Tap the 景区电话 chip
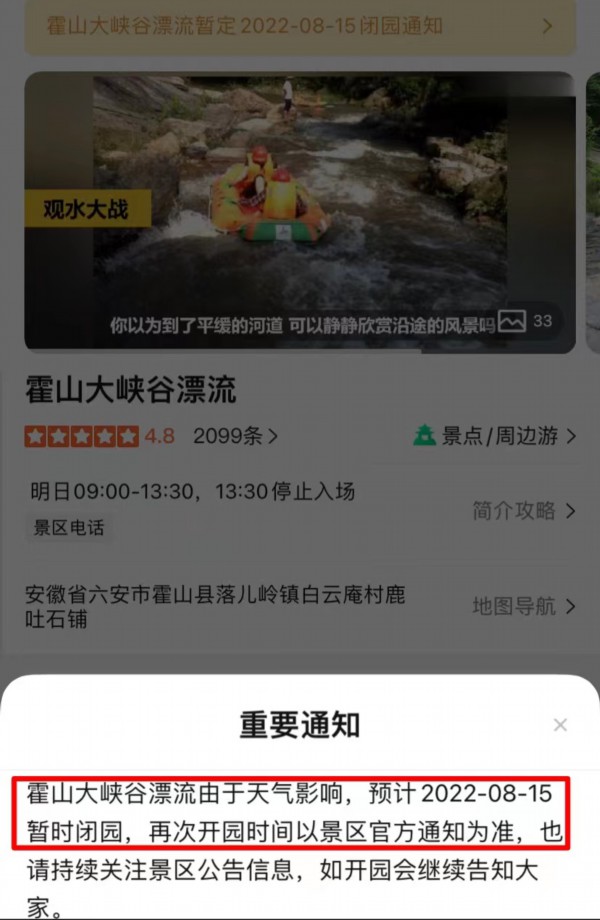The width and height of the screenshot is (600, 920). (68, 527)
